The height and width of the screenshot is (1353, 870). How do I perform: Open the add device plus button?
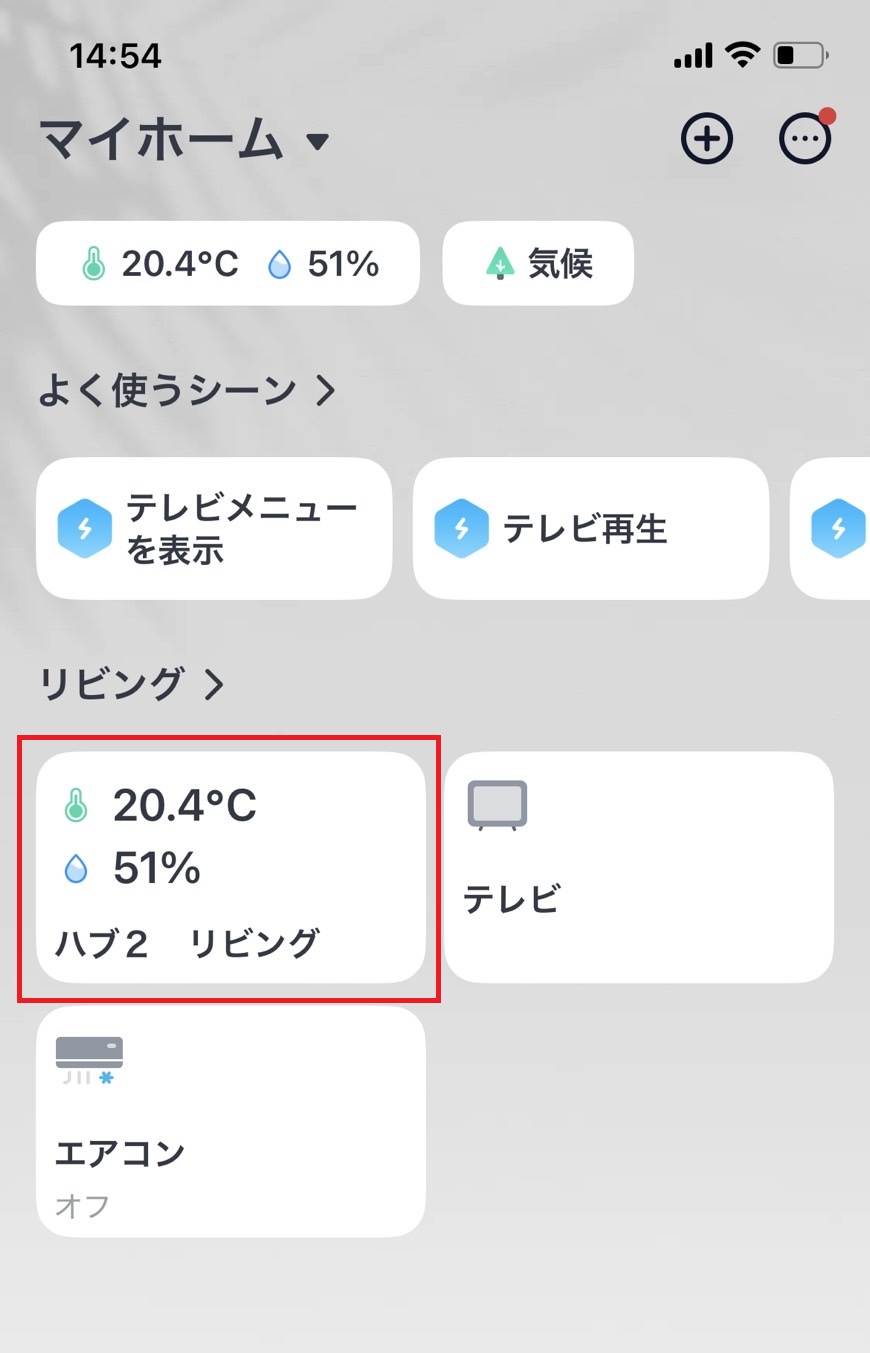tap(706, 139)
